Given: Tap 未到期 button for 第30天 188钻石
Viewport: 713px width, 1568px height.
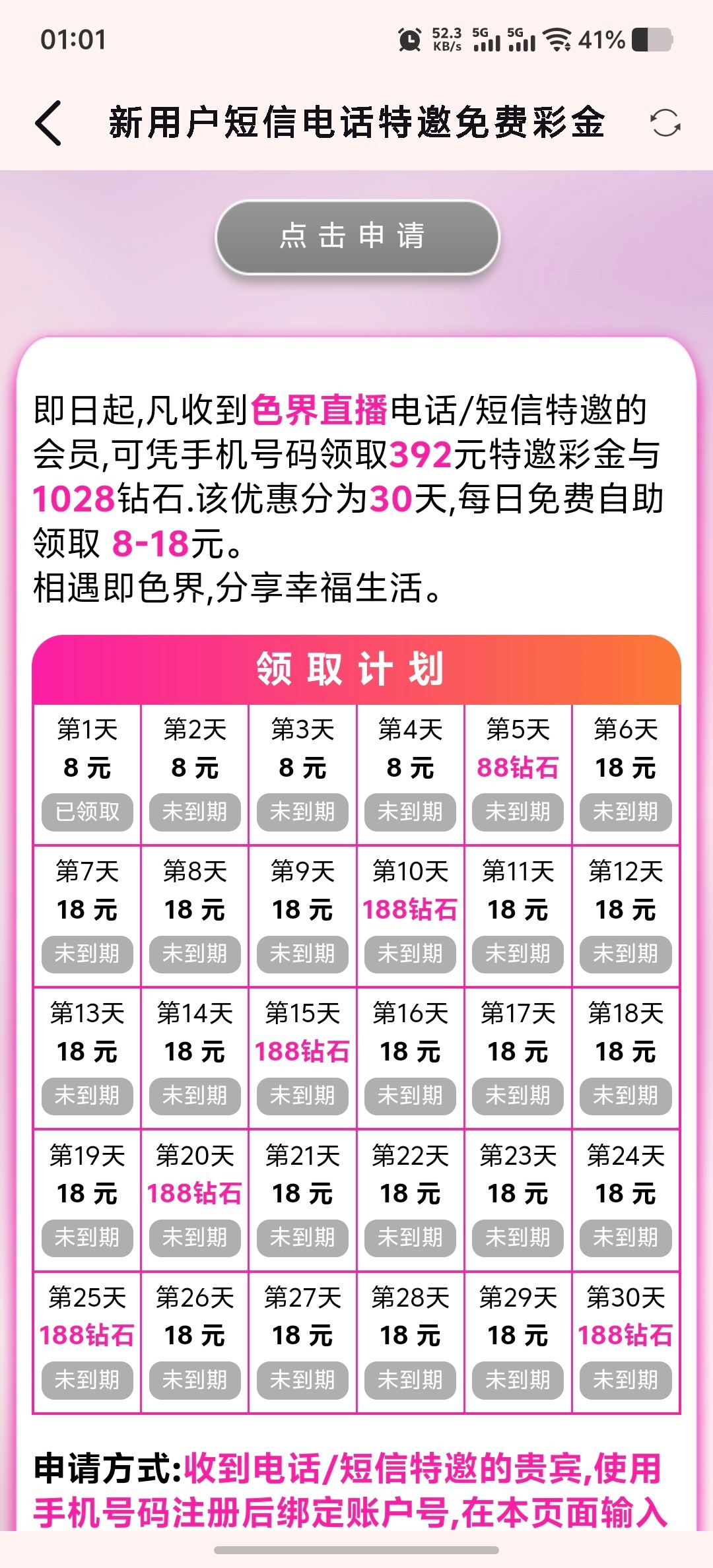Looking at the screenshot, I should tap(625, 1380).
